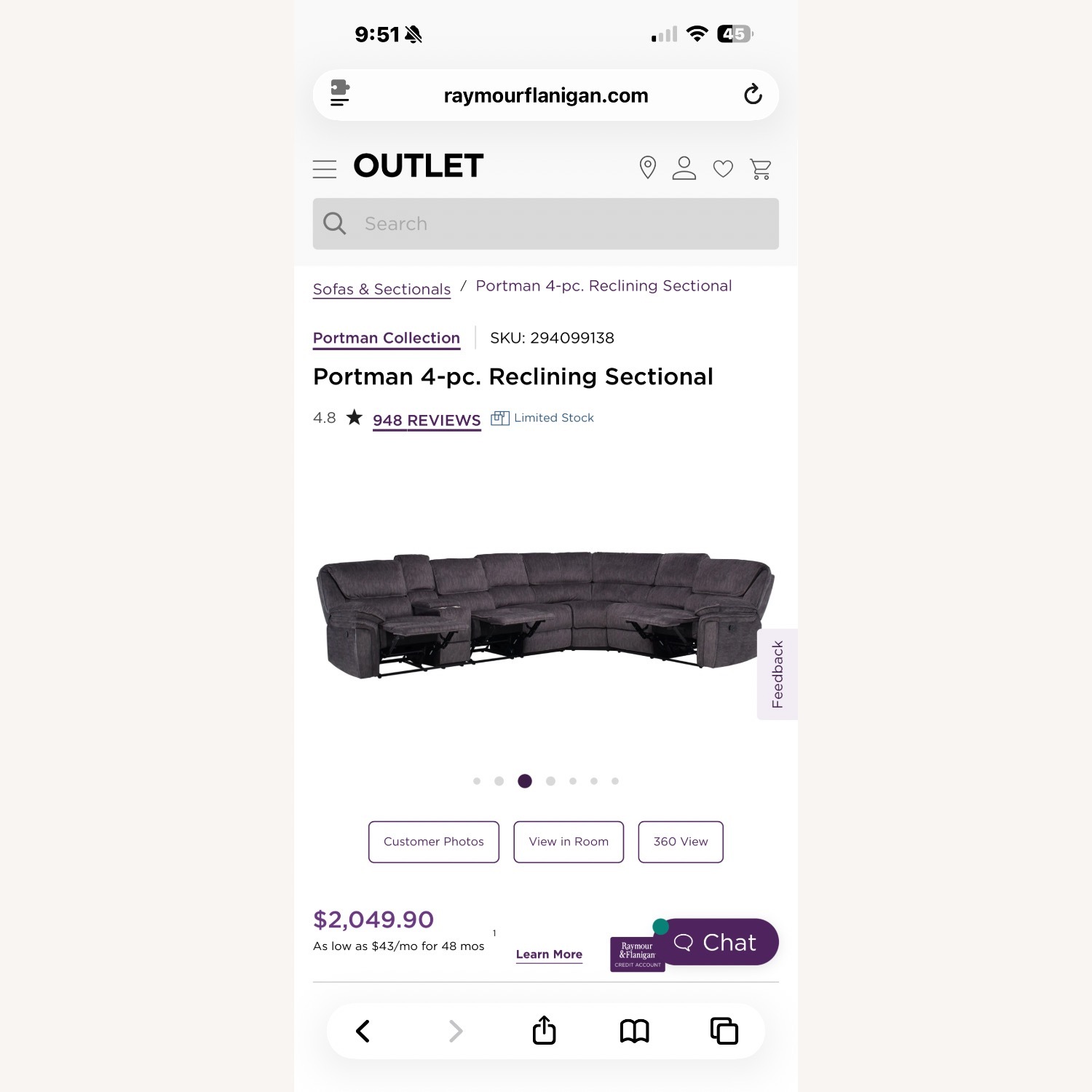Show open browser tabs
This screenshot has height=1092, width=1092.
(724, 1031)
